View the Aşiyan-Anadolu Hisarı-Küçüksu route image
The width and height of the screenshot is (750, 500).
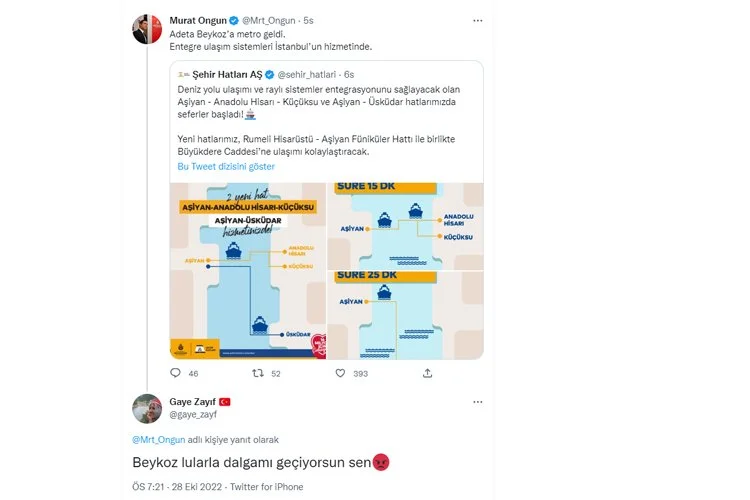(248, 270)
